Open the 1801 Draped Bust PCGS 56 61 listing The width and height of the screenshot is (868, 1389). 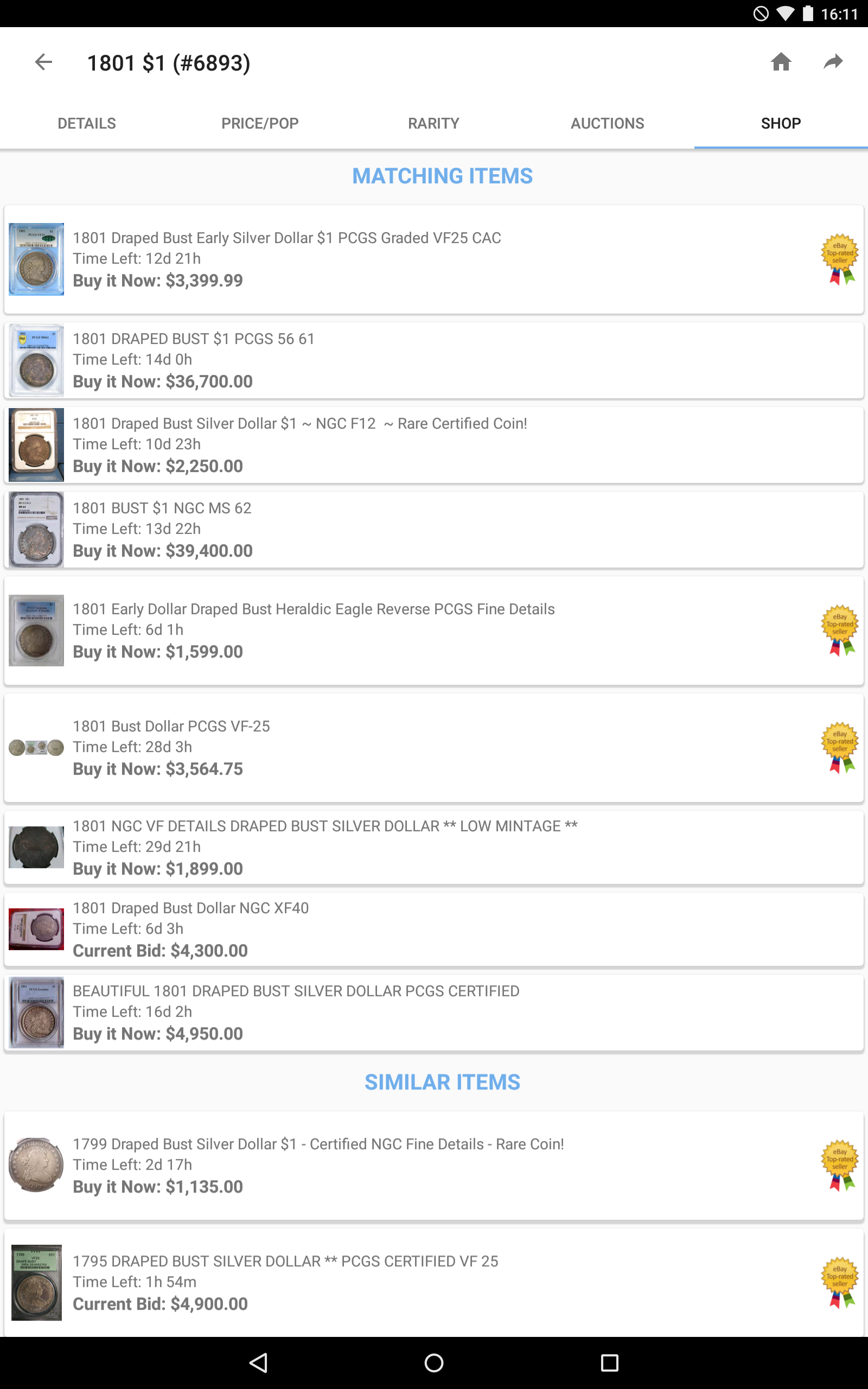pos(434,360)
